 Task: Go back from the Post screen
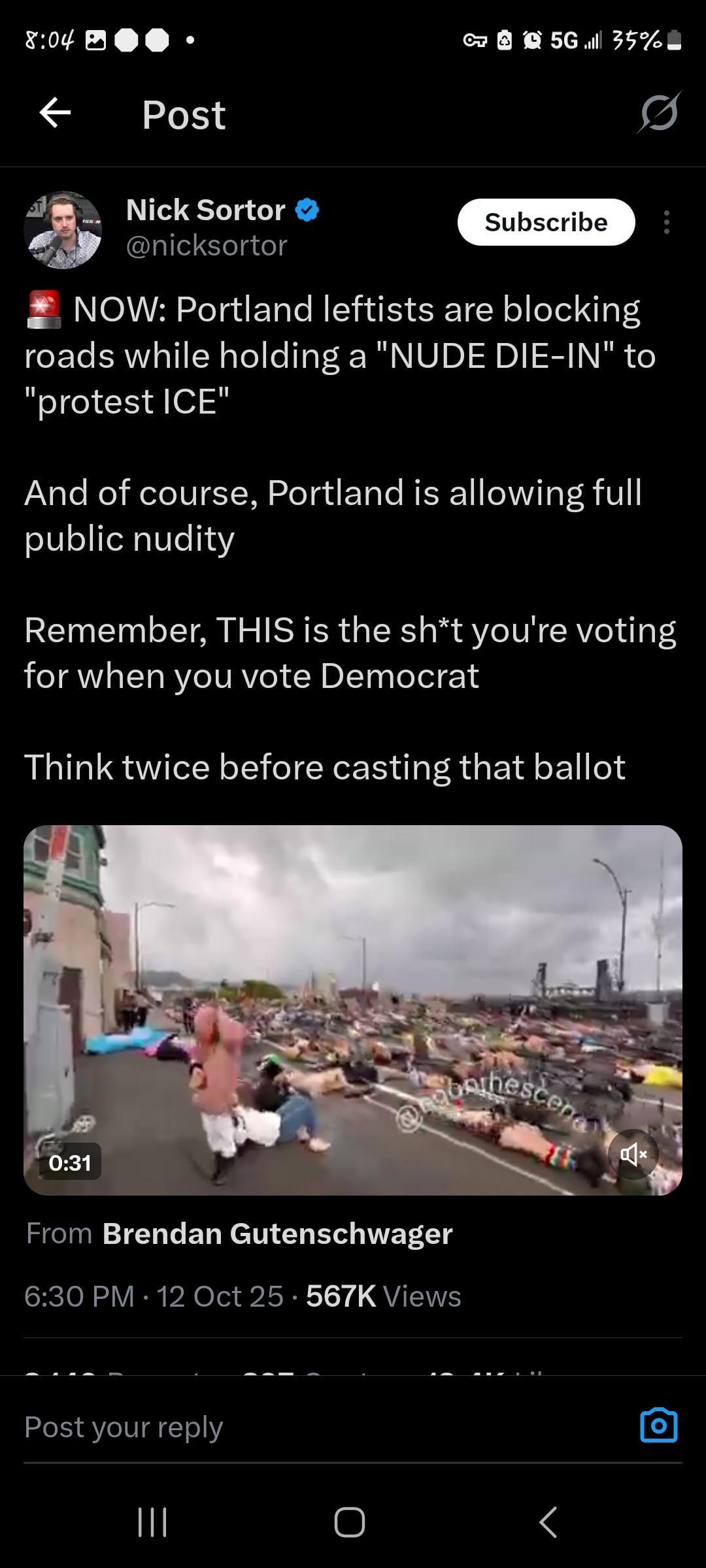pos(55,114)
